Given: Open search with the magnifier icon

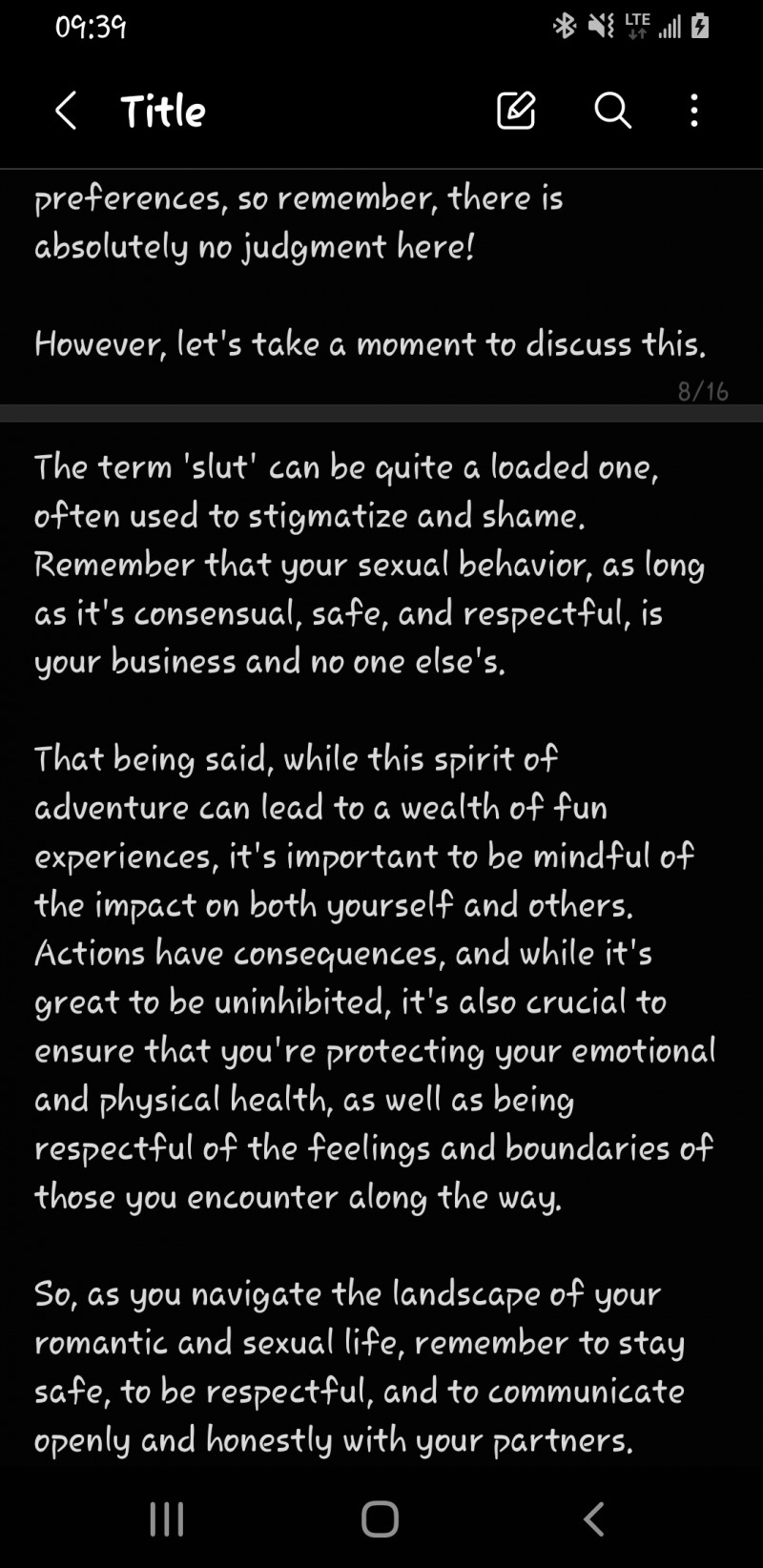Looking at the screenshot, I should 611,111.
